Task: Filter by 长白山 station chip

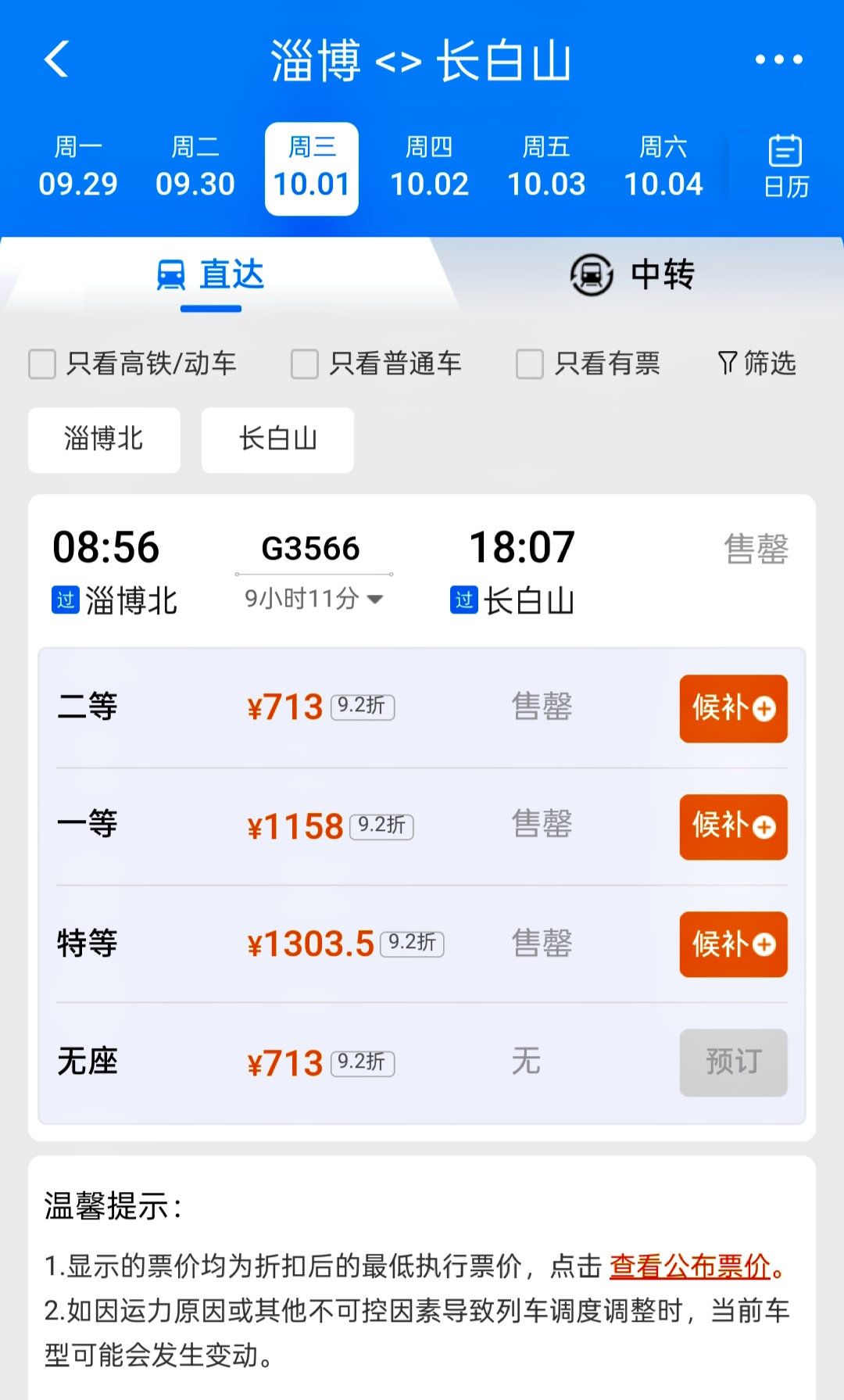Action: coord(277,439)
